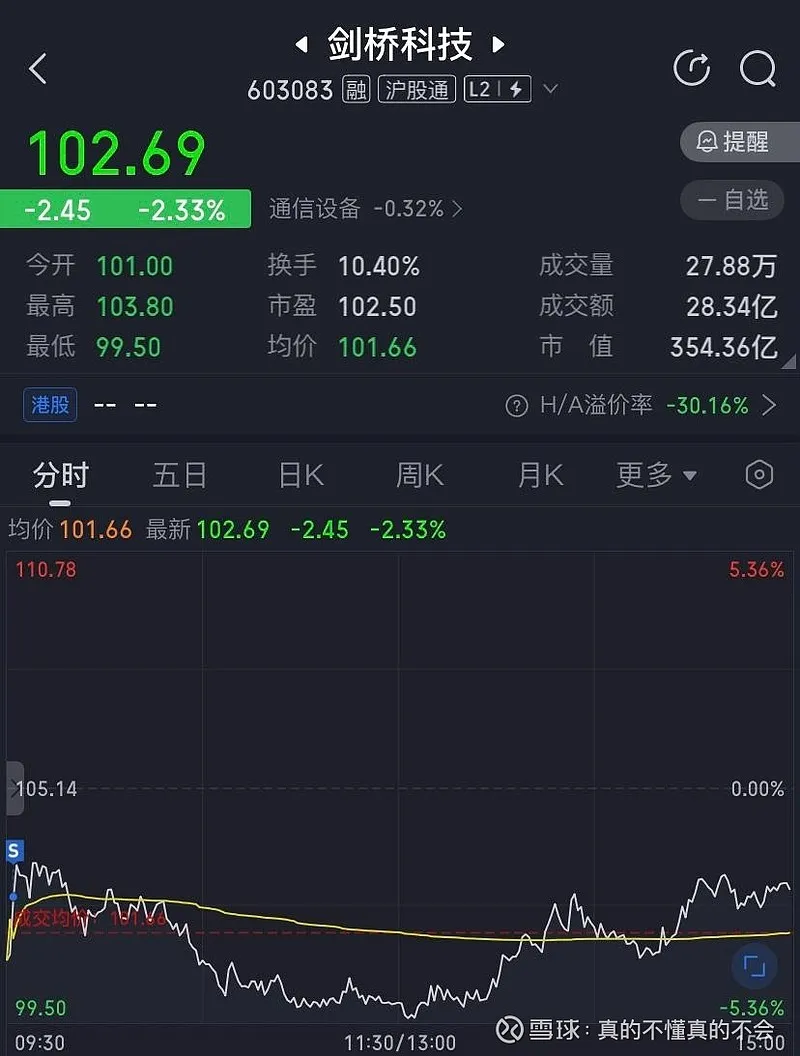Viewport: 800px width, 1056px height.
Task: Open the 通信设备 sector link
Action: tap(366, 209)
